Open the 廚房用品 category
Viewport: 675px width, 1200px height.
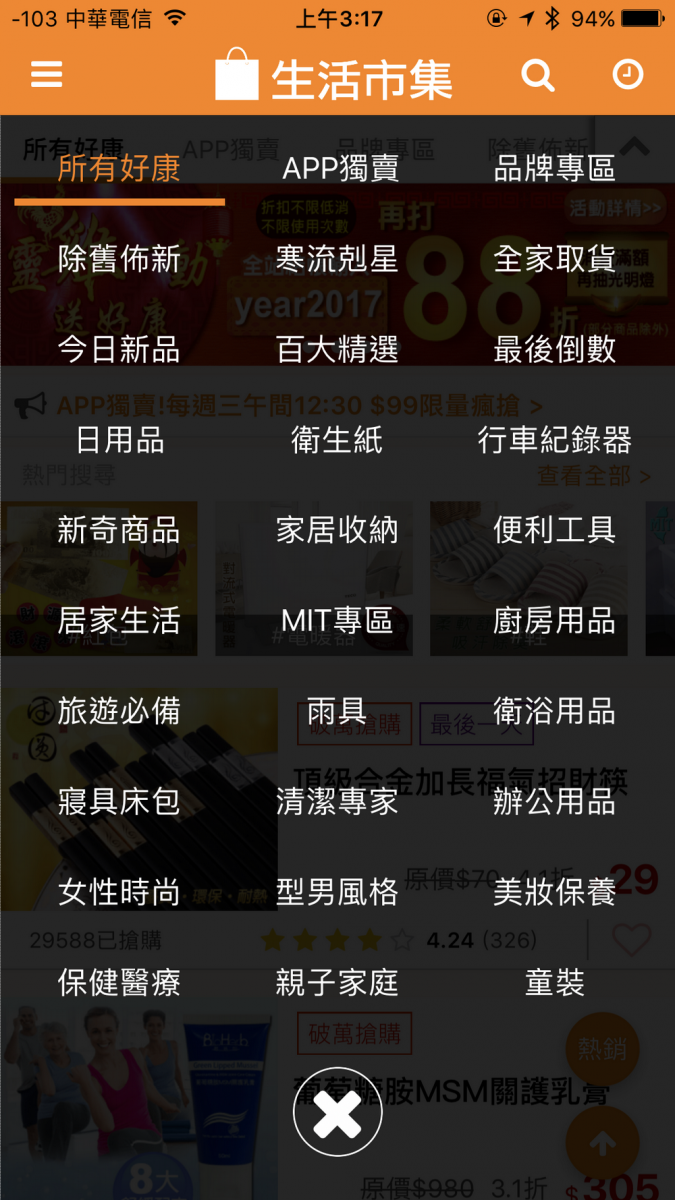pyautogui.click(x=554, y=620)
